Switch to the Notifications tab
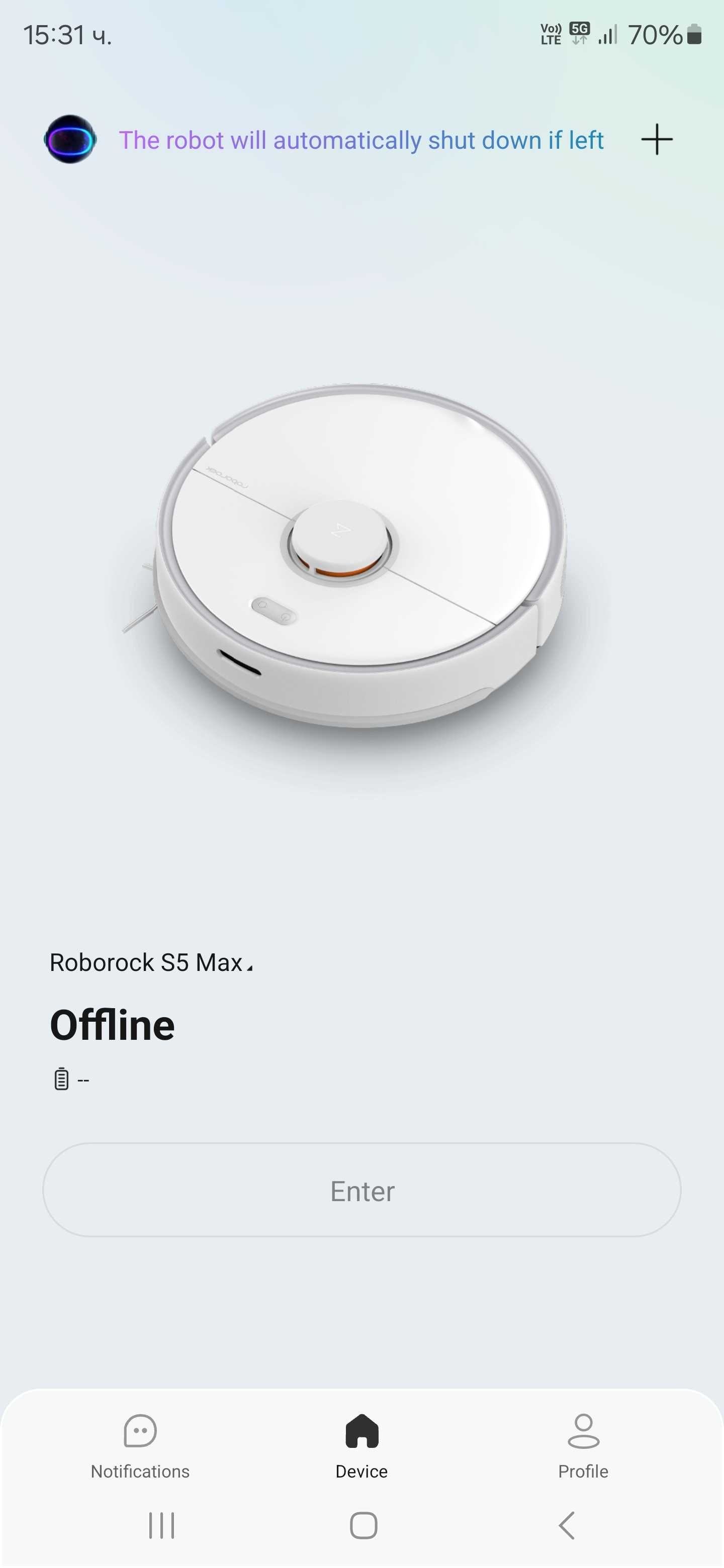The height and width of the screenshot is (1568, 724). pyautogui.click(x=140, y=1446)
